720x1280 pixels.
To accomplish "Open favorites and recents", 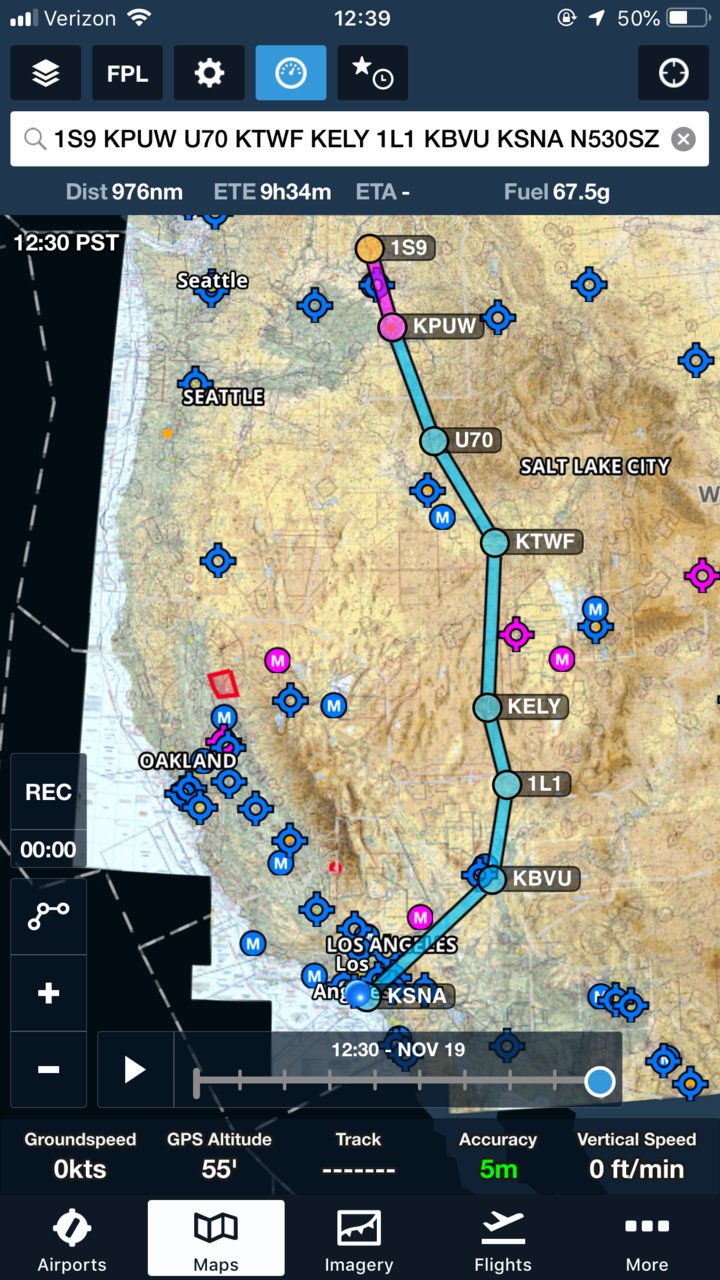I will pyautogui.click(x=372, y=73).
